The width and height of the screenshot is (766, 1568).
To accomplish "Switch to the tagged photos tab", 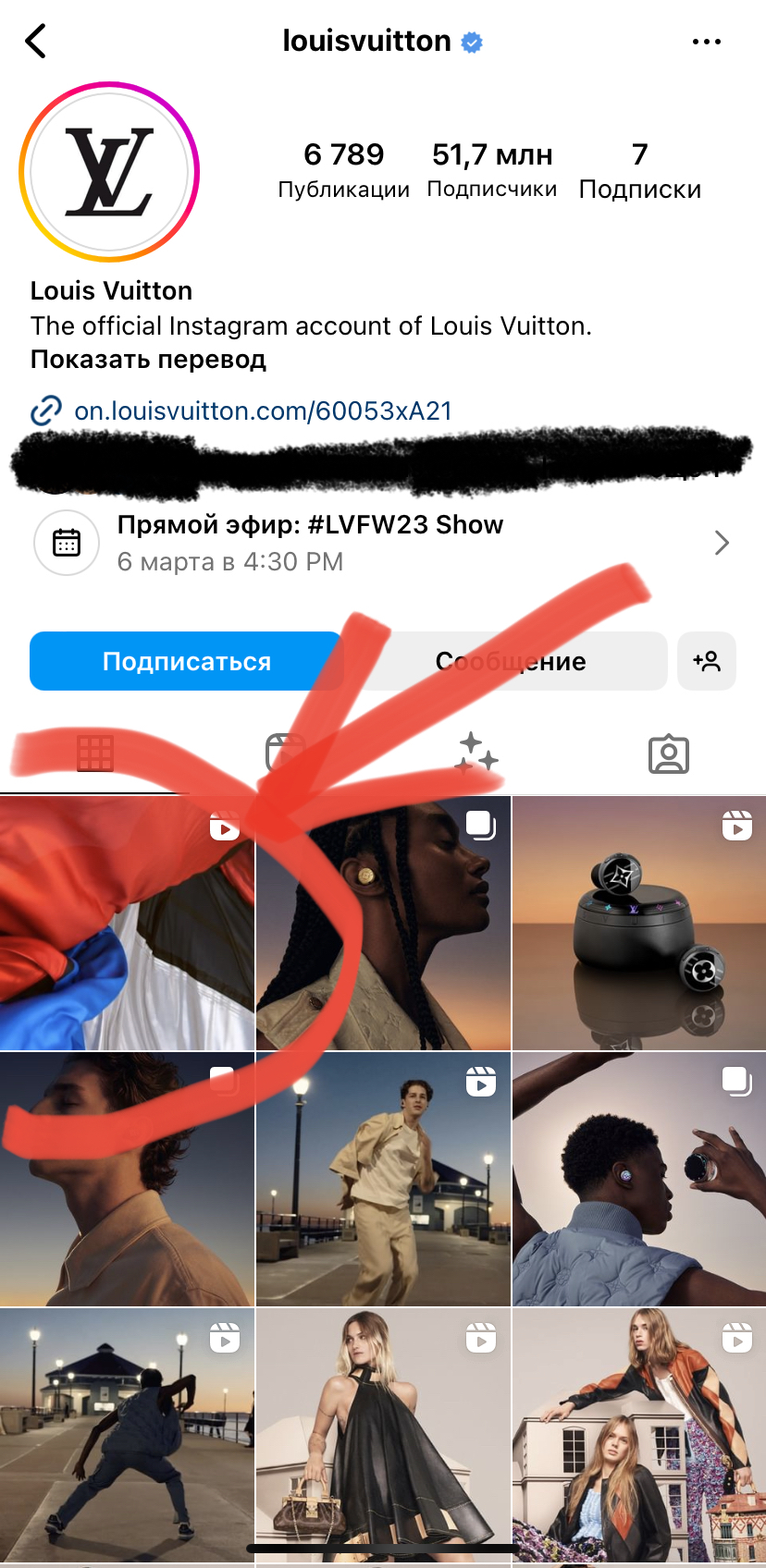I will [x=669, y=754].
